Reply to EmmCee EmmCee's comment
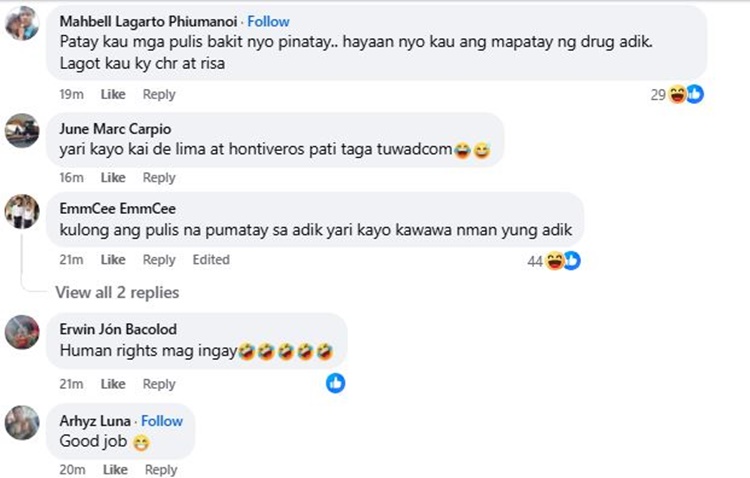 [x=158, y=259]
